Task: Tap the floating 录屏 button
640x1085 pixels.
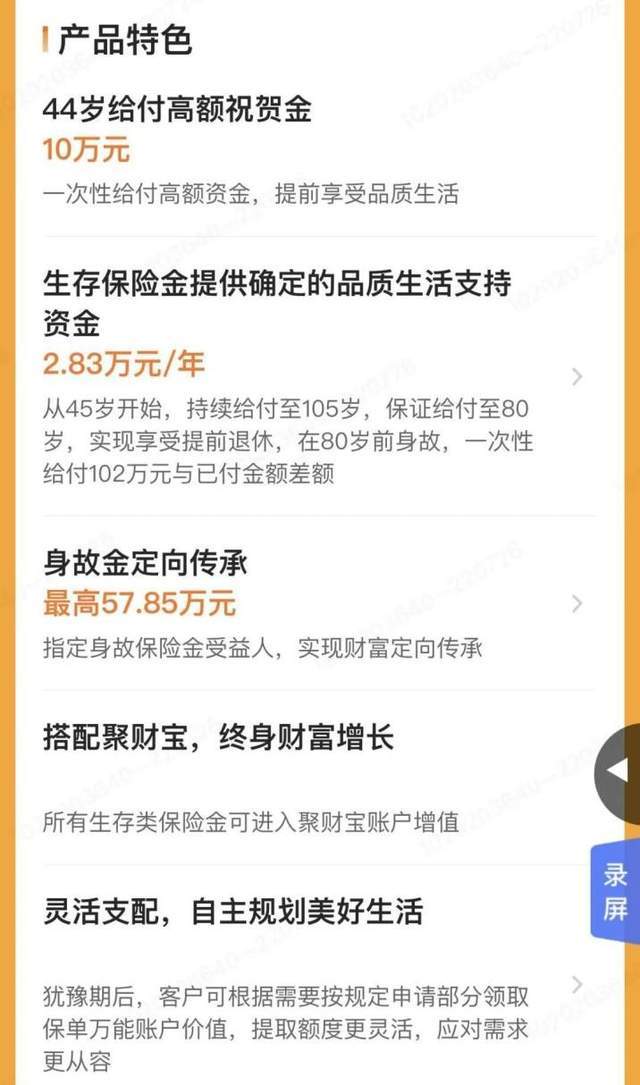Action: [616, 892]
